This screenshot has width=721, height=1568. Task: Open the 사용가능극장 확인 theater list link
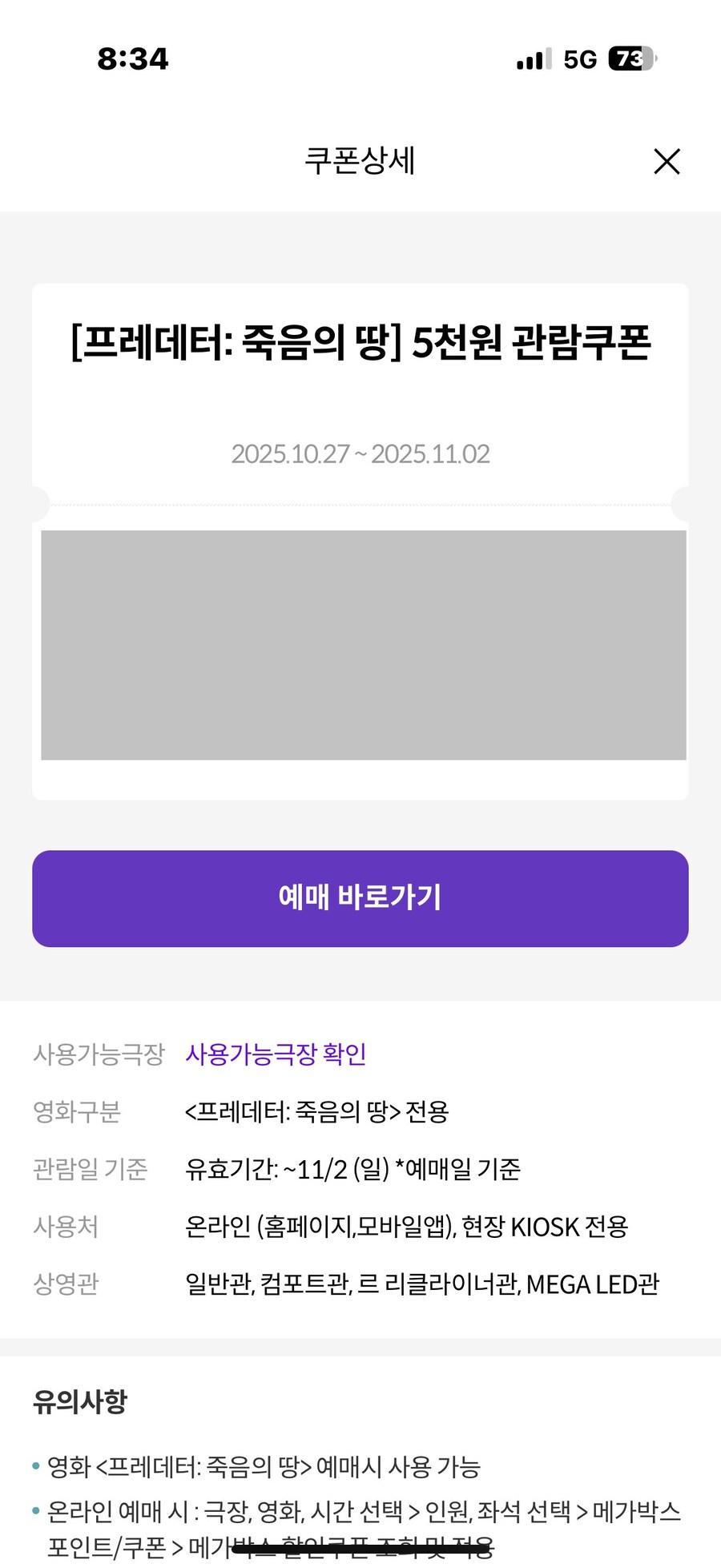(275, 1054)
